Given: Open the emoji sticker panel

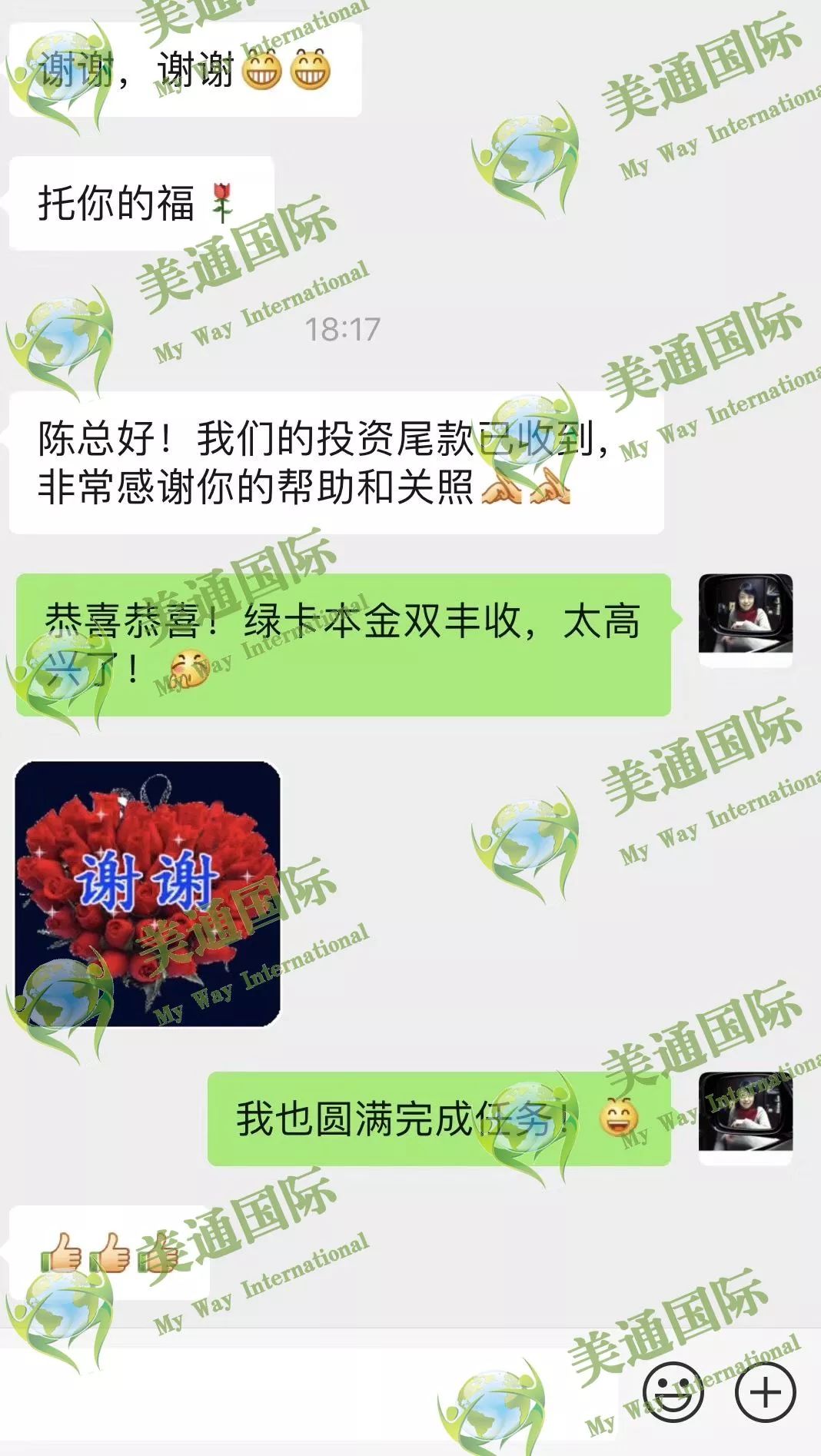Looking at the screenshot, I should [x=673, y=1392].
